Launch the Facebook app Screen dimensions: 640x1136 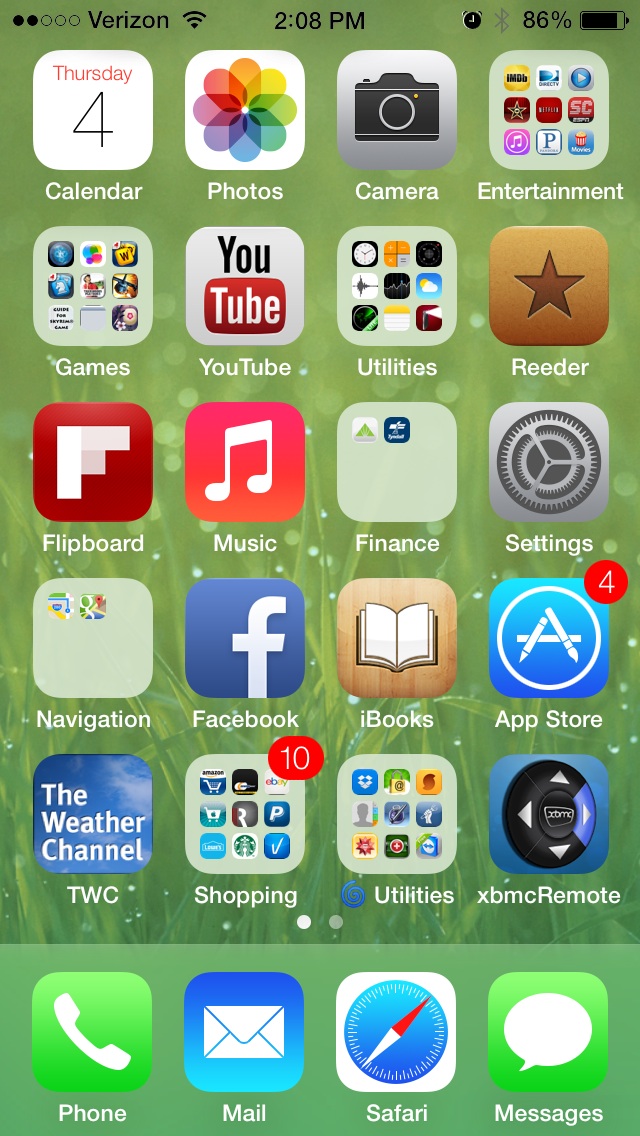(x=245, y=638)
